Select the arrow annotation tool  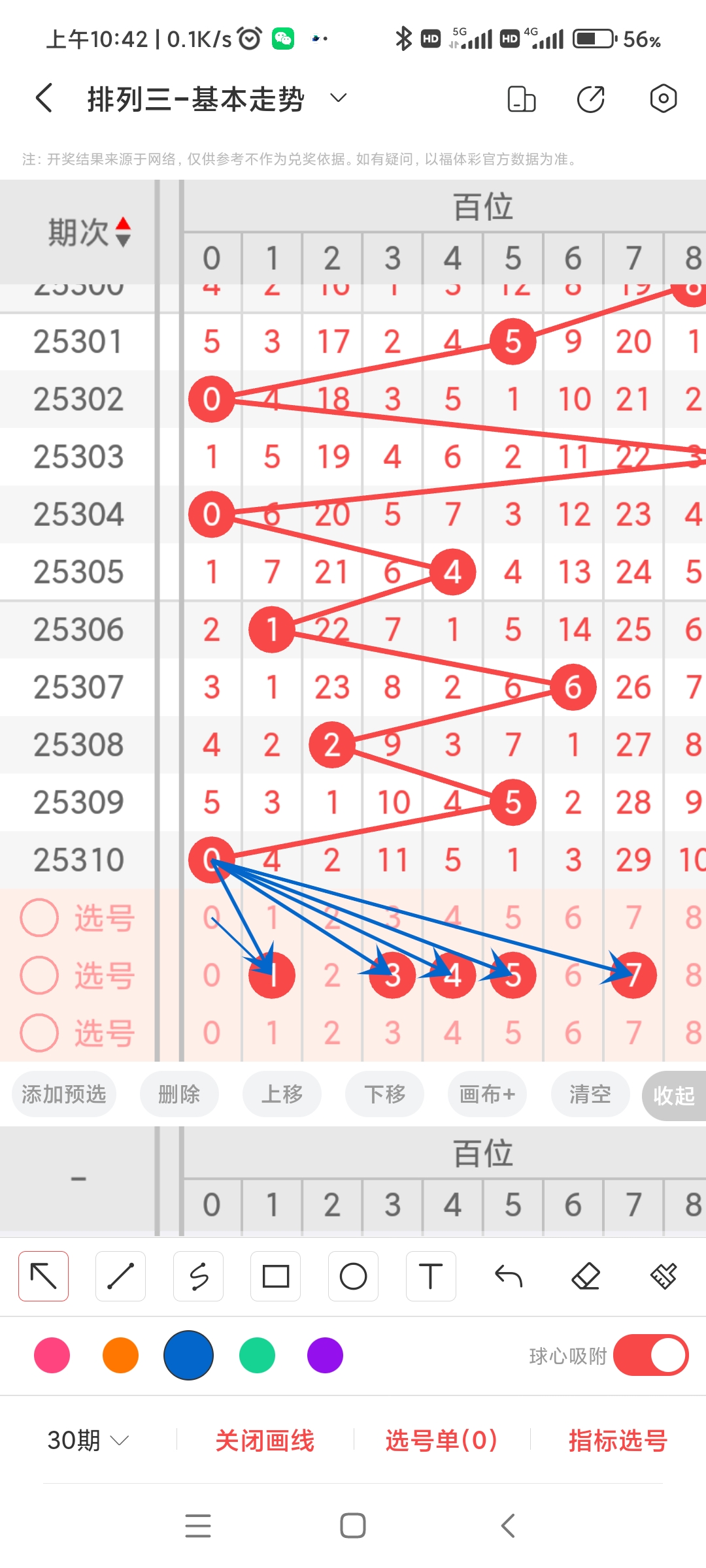pos(43,1275)
